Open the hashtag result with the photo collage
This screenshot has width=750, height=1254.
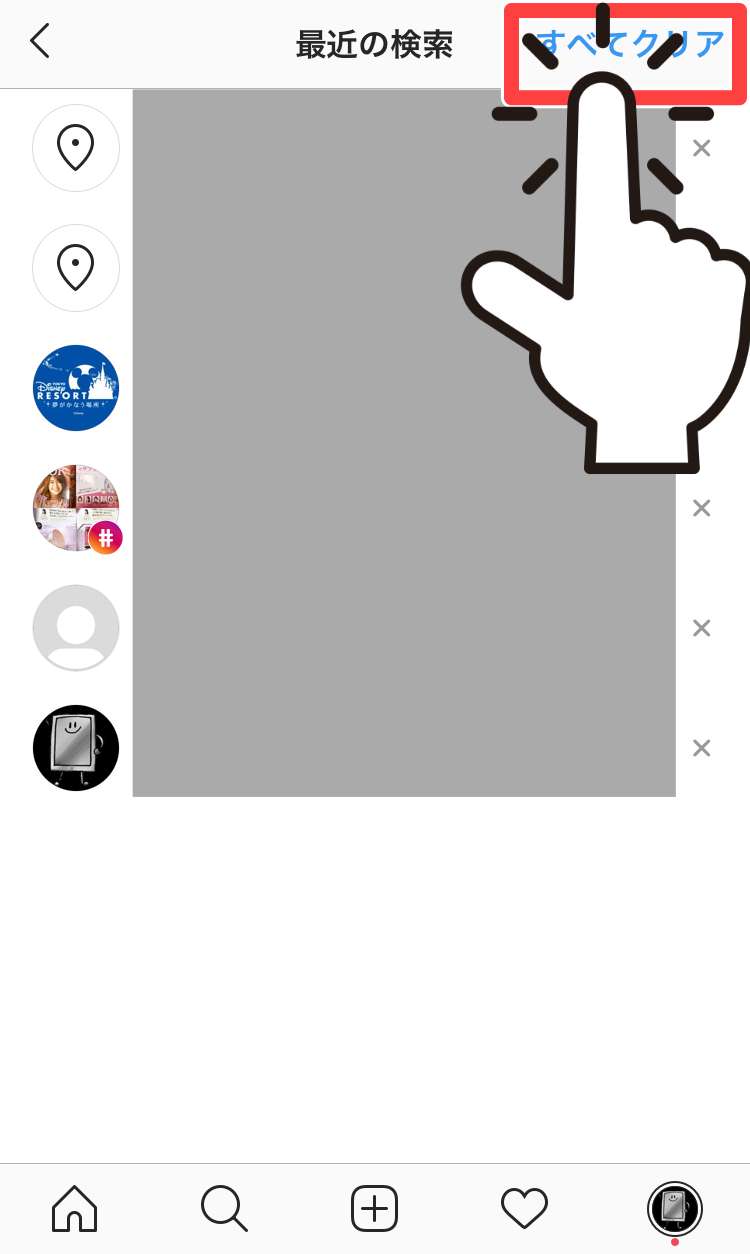pyautogui.click(x=76, y=508)
